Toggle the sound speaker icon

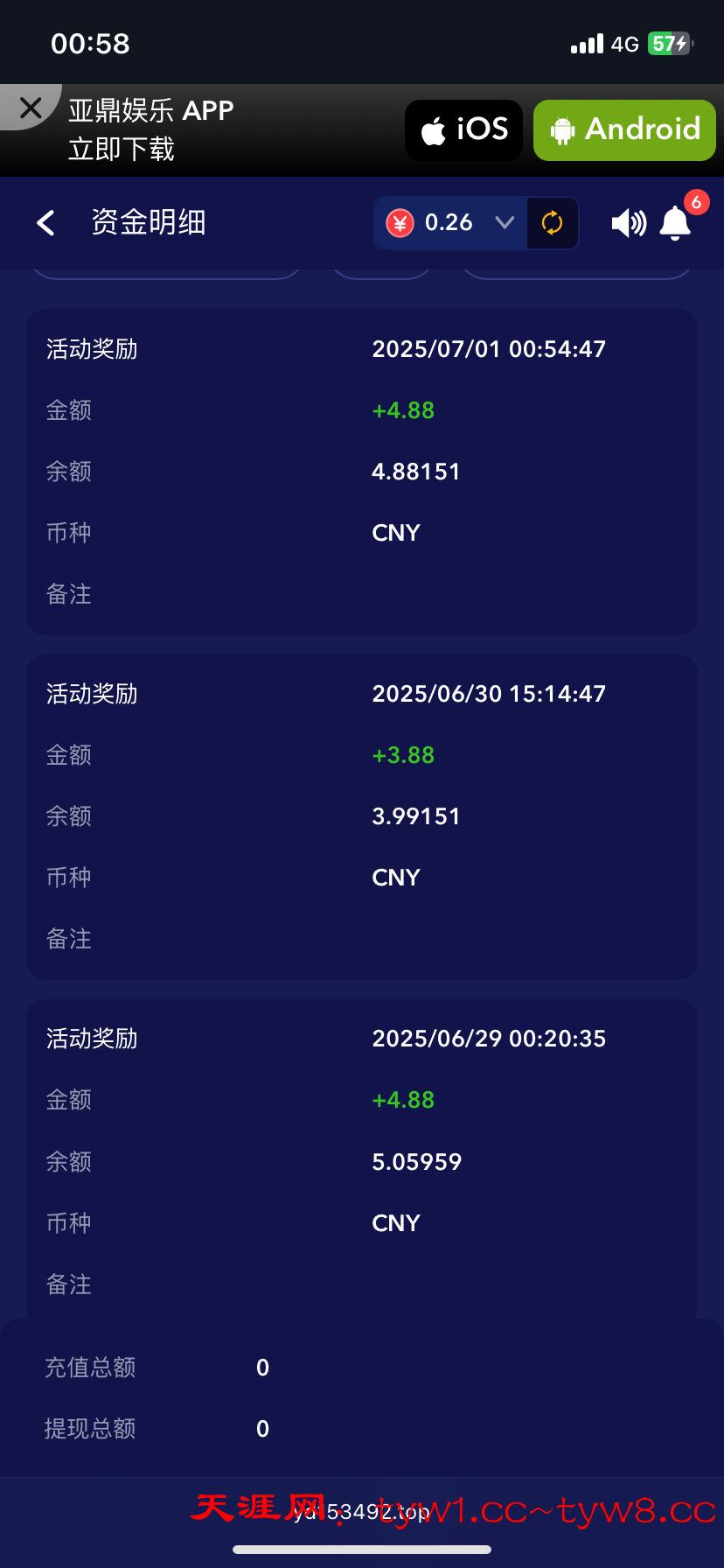[x=628, y=223]
